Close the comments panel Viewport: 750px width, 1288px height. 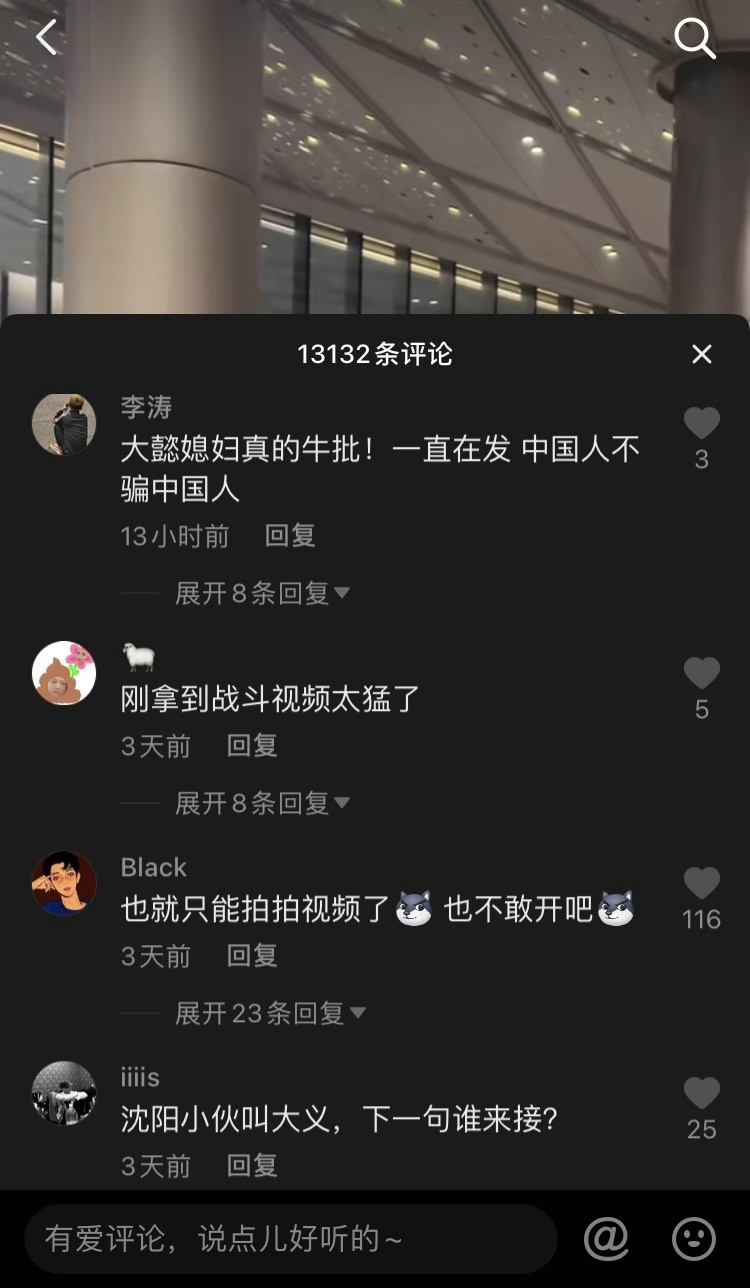tap(702, 354)
